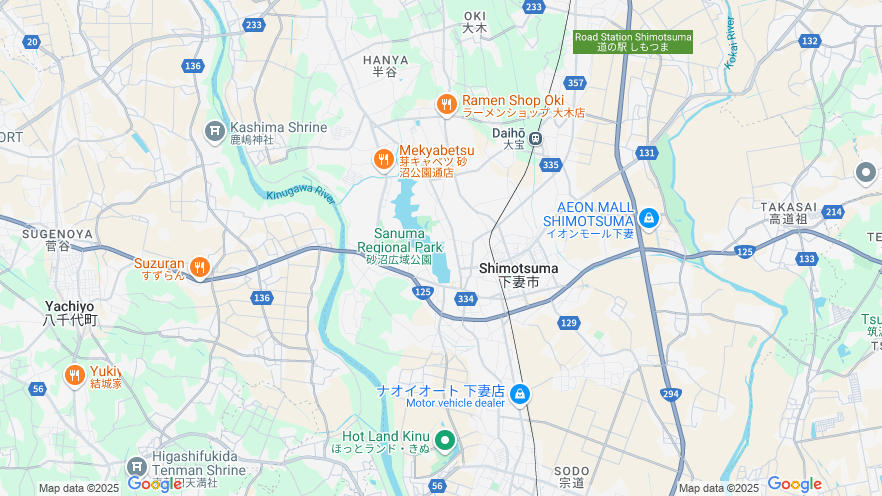Tap the Kashima Shrine marker
This screenshot has width=882, height=496.
[x=215, y=131]
